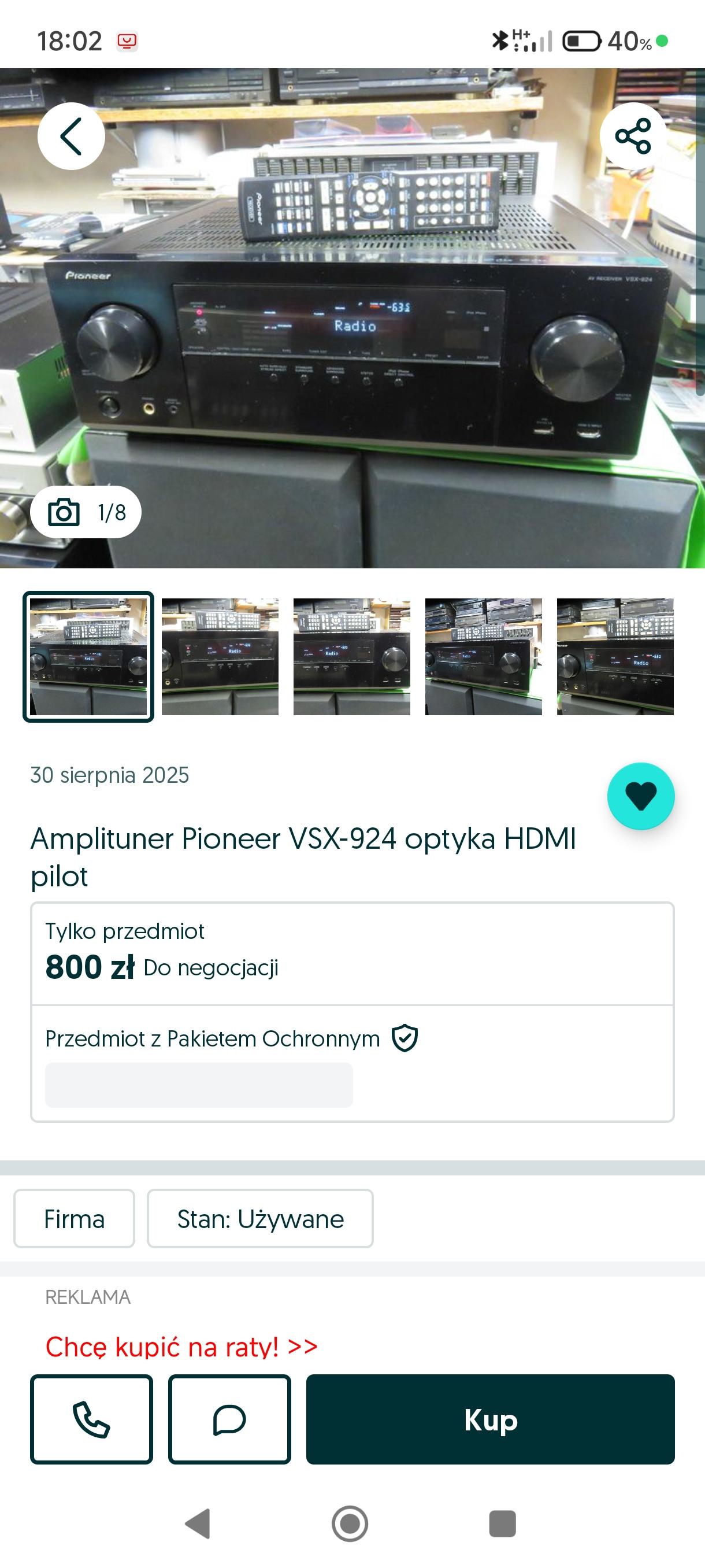705x1568 pixels.
Task: Open the Chcę kupić na raty link
Action: point(181,1347)
